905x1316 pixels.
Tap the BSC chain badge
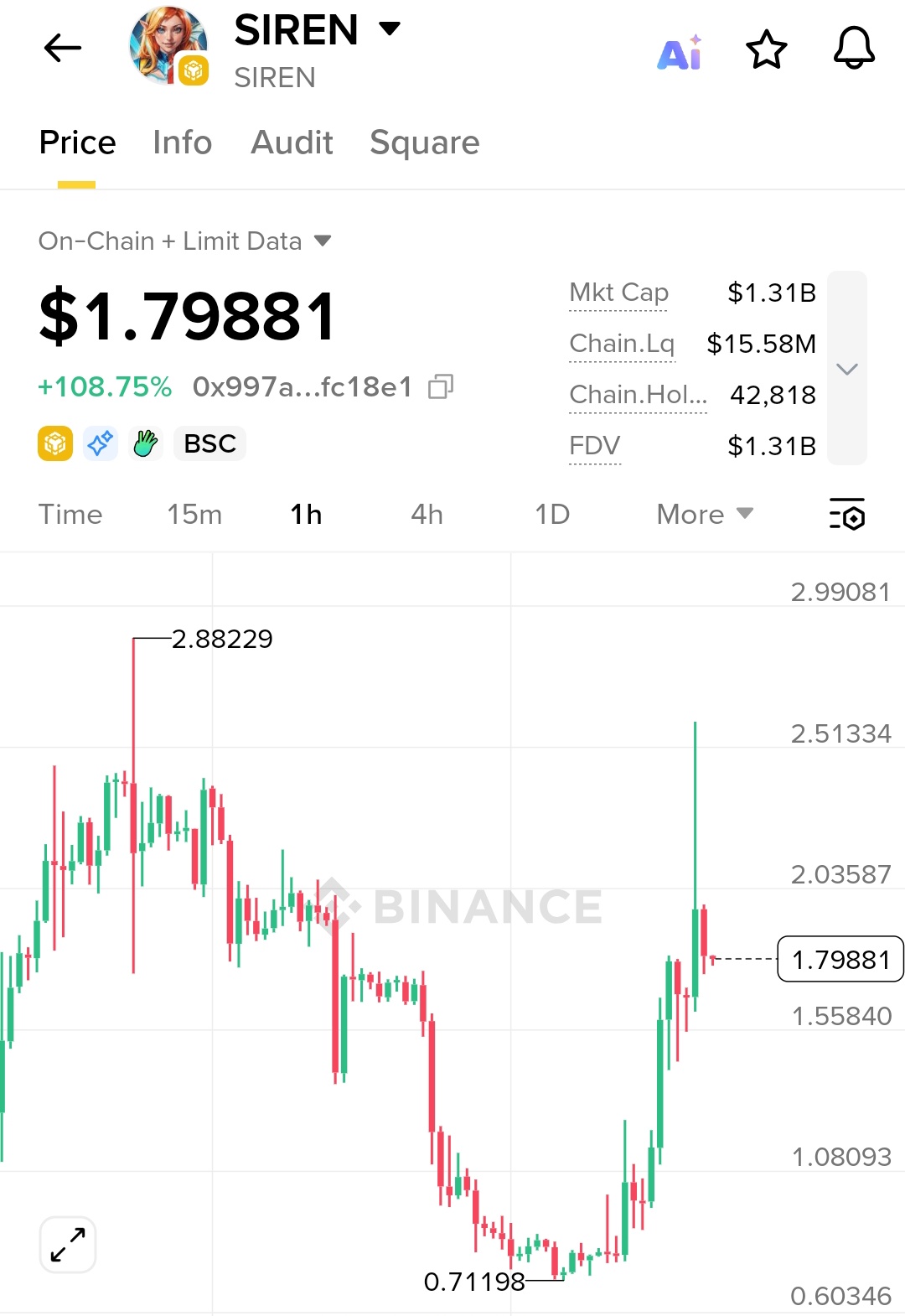209,443
